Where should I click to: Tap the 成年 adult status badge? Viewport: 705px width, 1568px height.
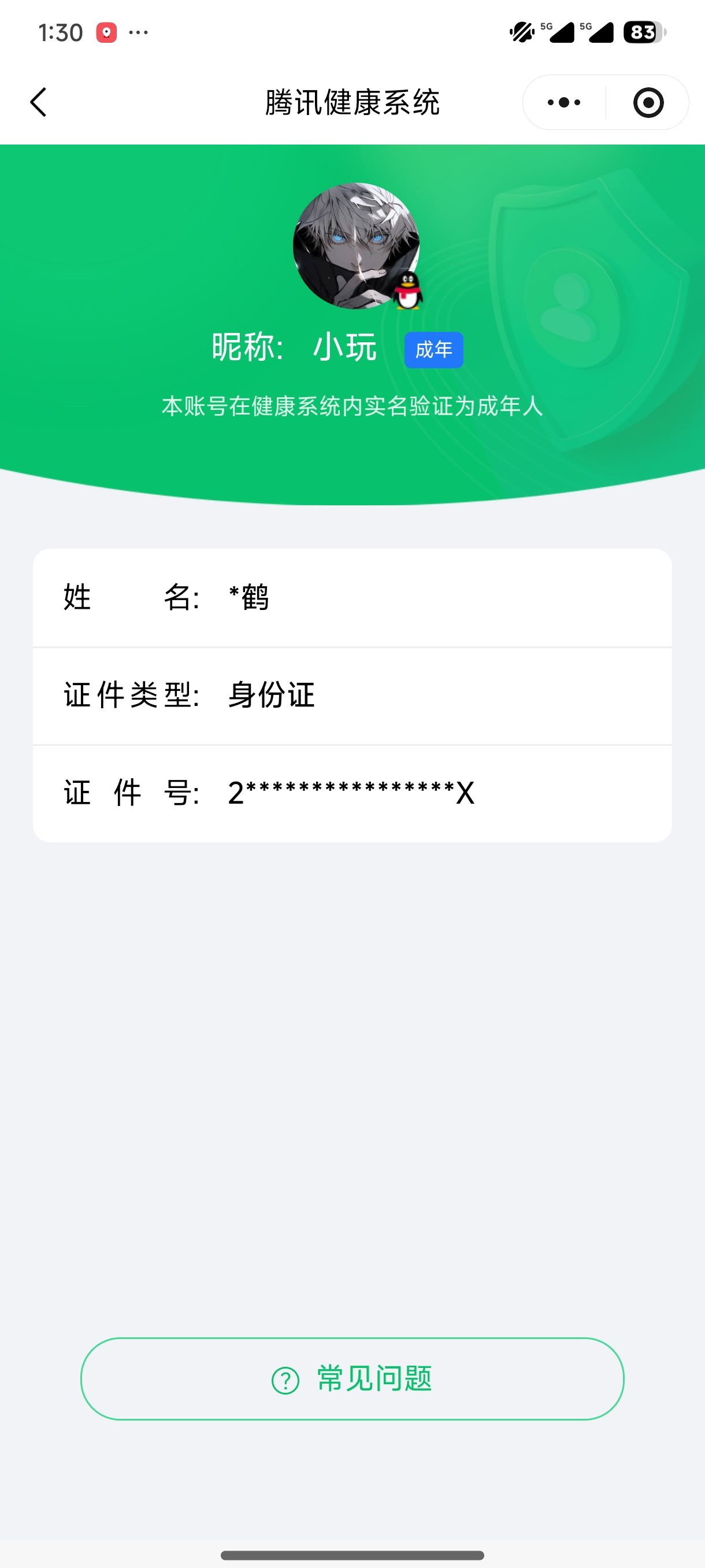(435, 349)
